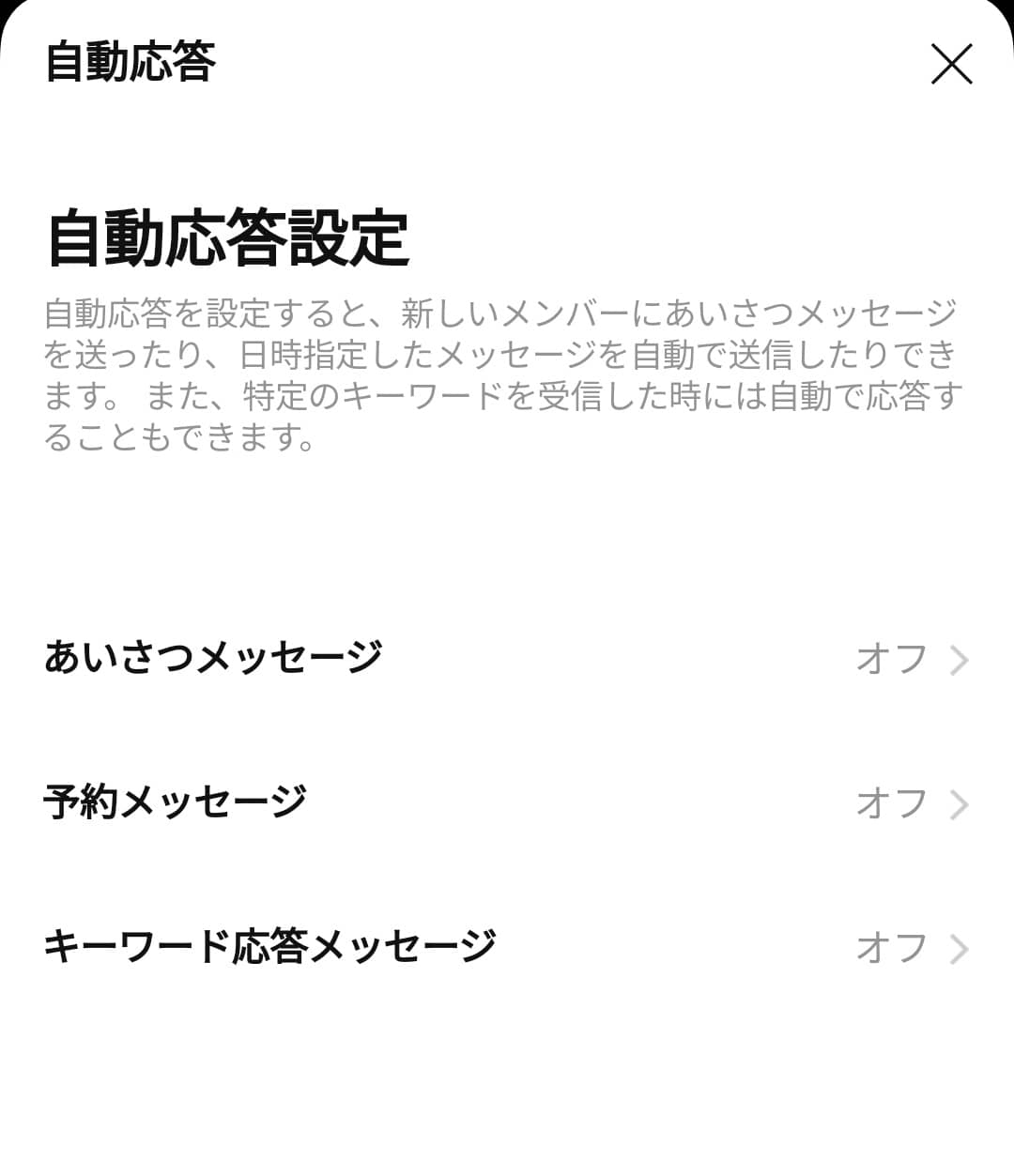Click the chevron next to あいさつメッセージ
The width and height of the screenshot is (1014, 1176).
(x=960, y=660)
